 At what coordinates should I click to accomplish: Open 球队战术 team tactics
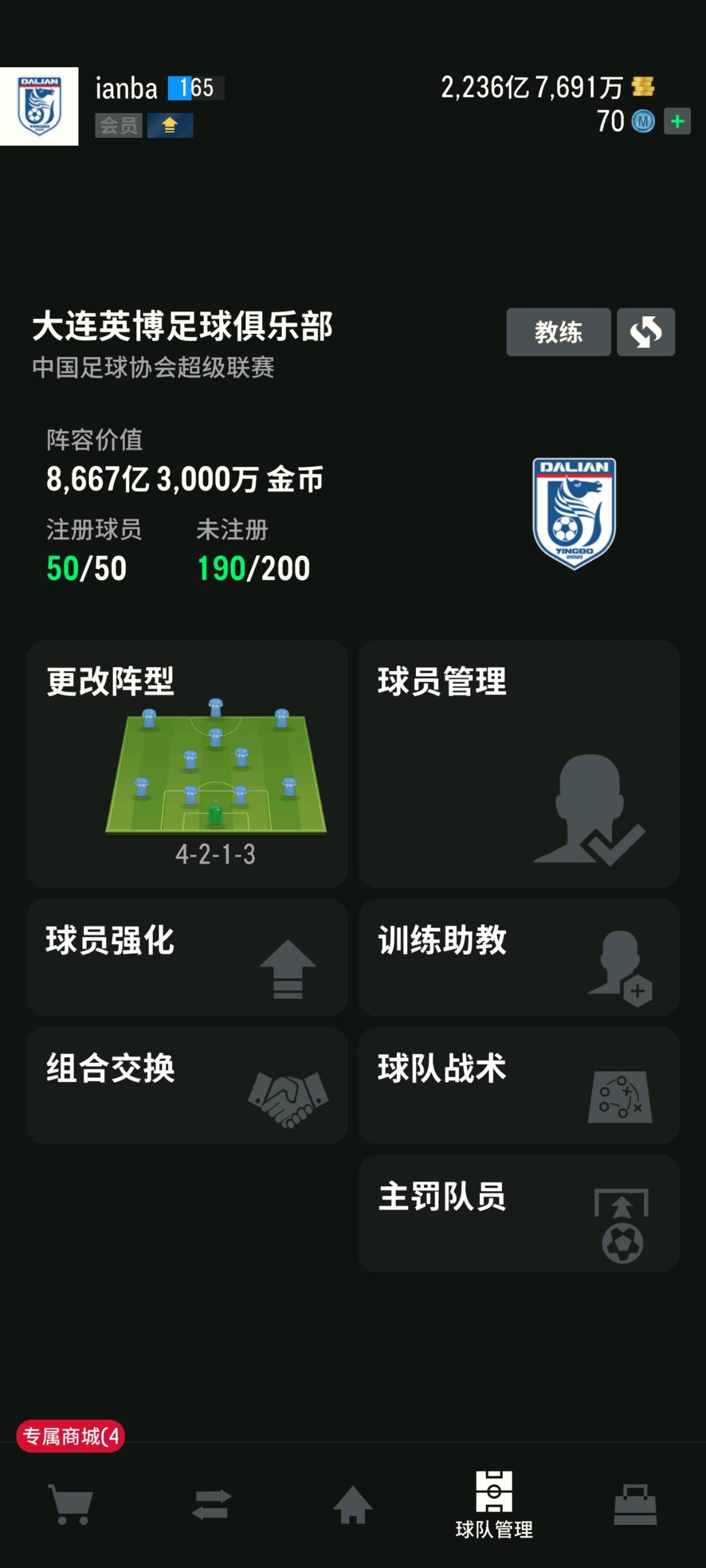pyautogui.click(x=518, y=1085)
